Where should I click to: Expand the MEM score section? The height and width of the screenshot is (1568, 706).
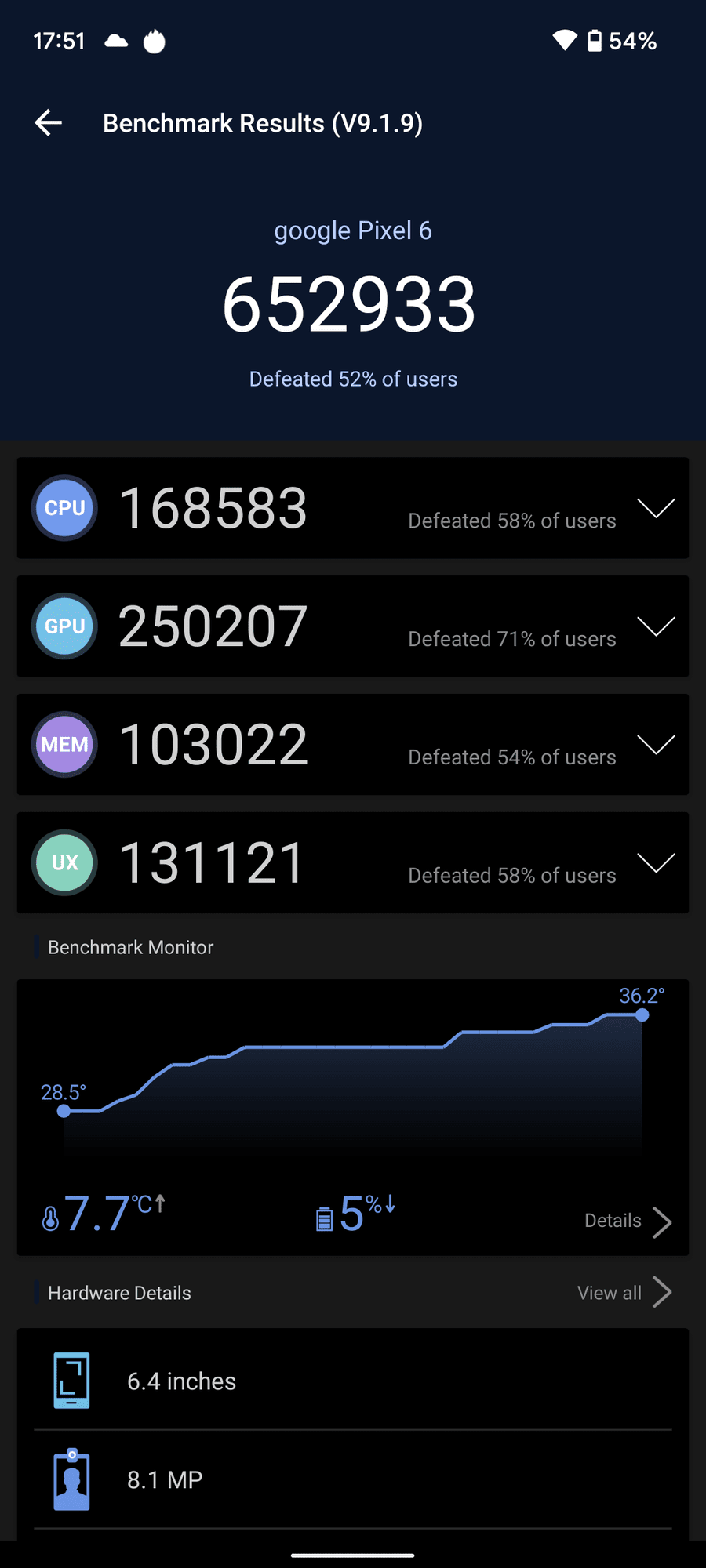656,745
